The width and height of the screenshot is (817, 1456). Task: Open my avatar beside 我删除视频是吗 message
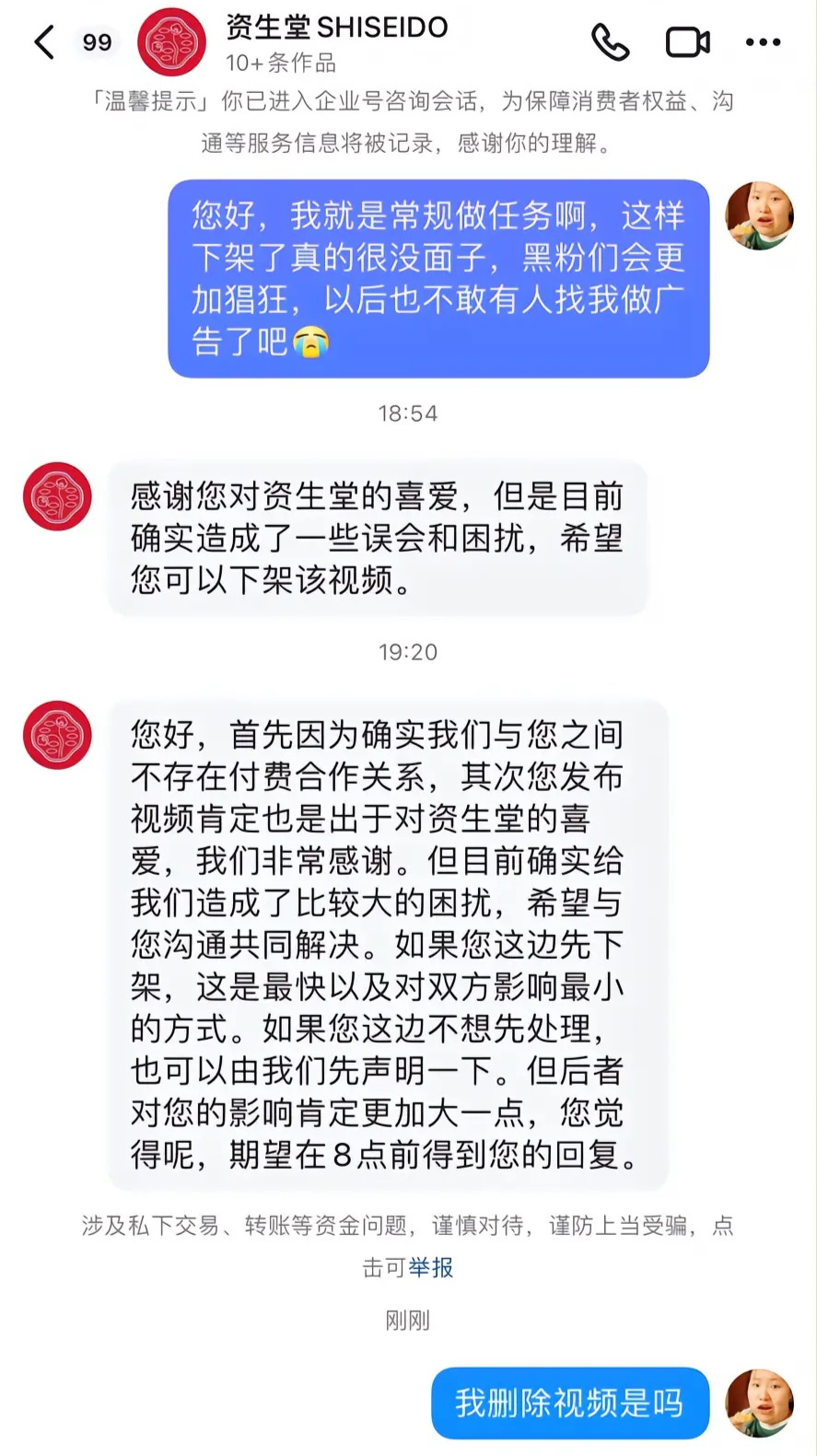point(759,1403)
